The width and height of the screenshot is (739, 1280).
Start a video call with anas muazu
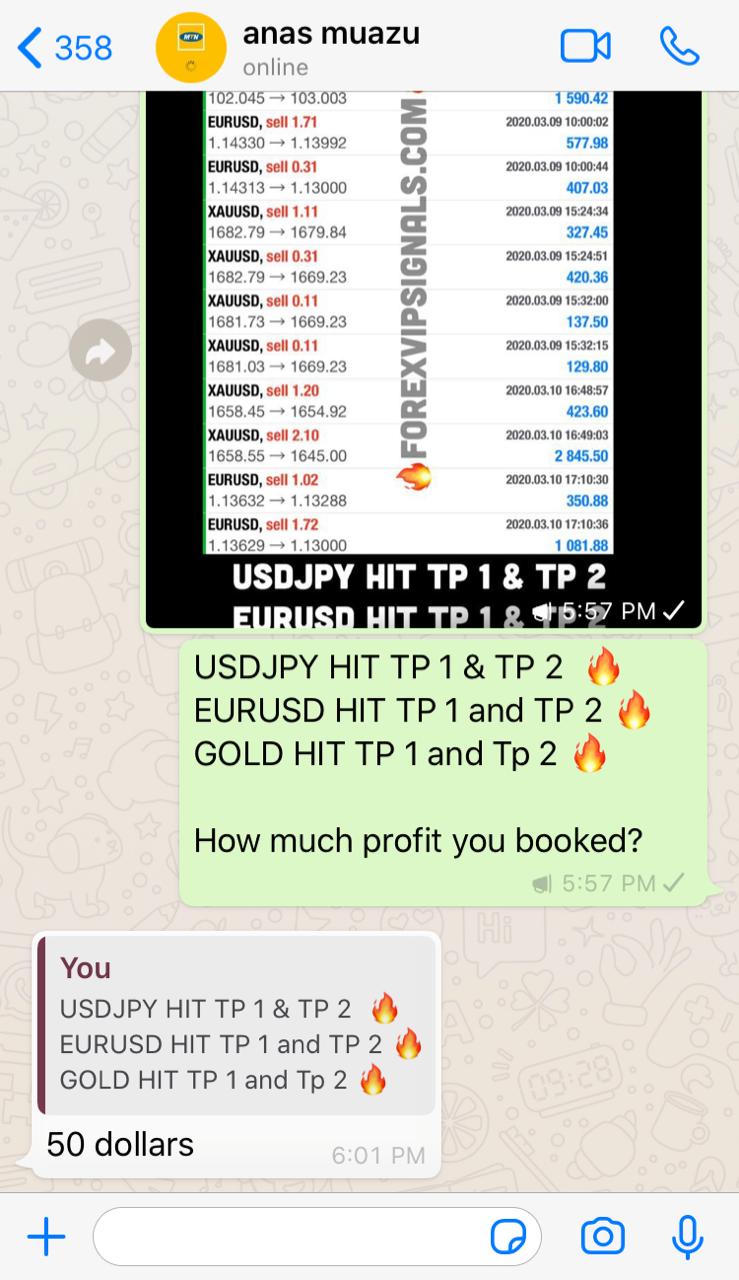585,47
